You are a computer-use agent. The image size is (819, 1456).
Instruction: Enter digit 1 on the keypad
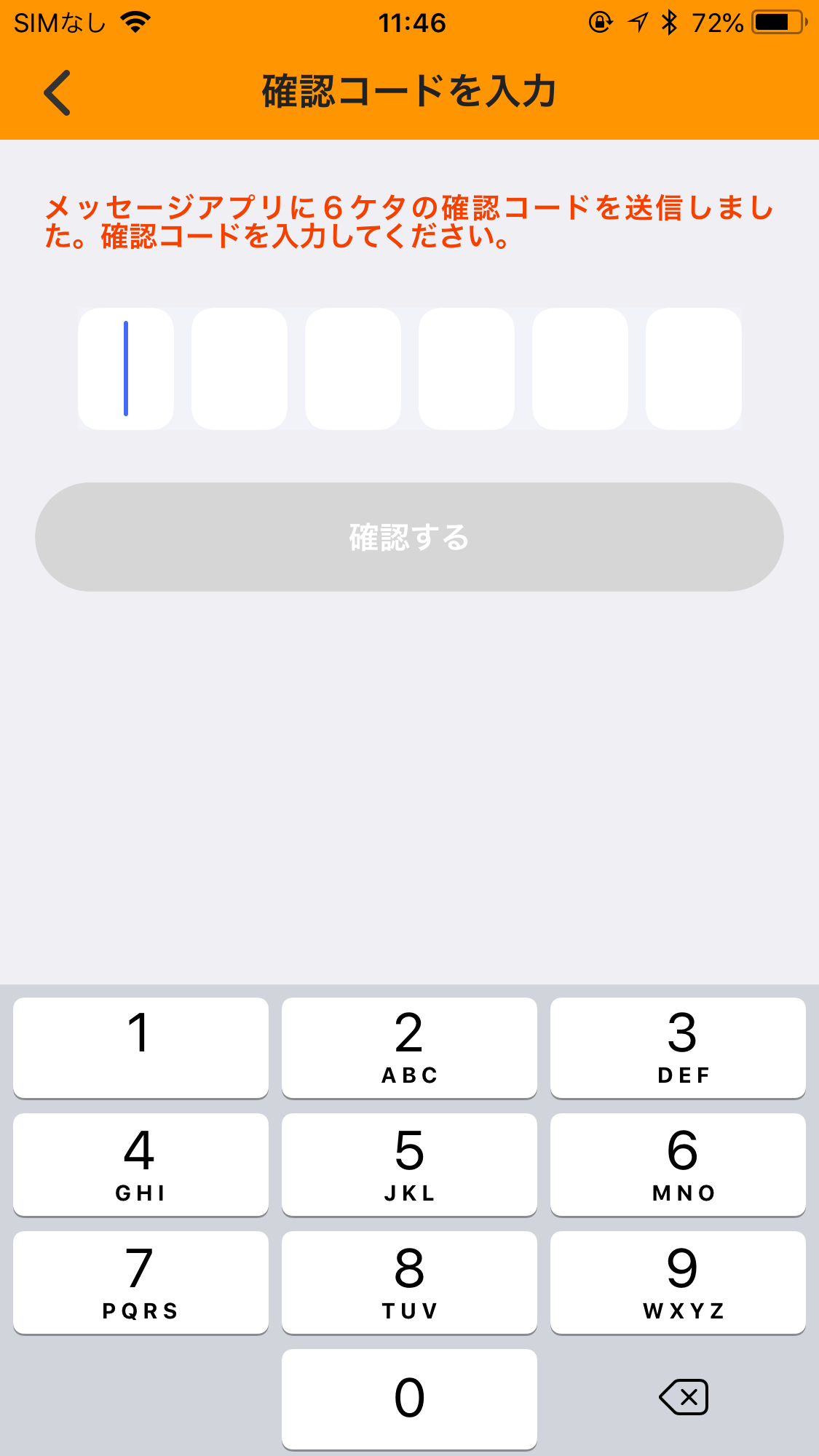point(141,1047)
